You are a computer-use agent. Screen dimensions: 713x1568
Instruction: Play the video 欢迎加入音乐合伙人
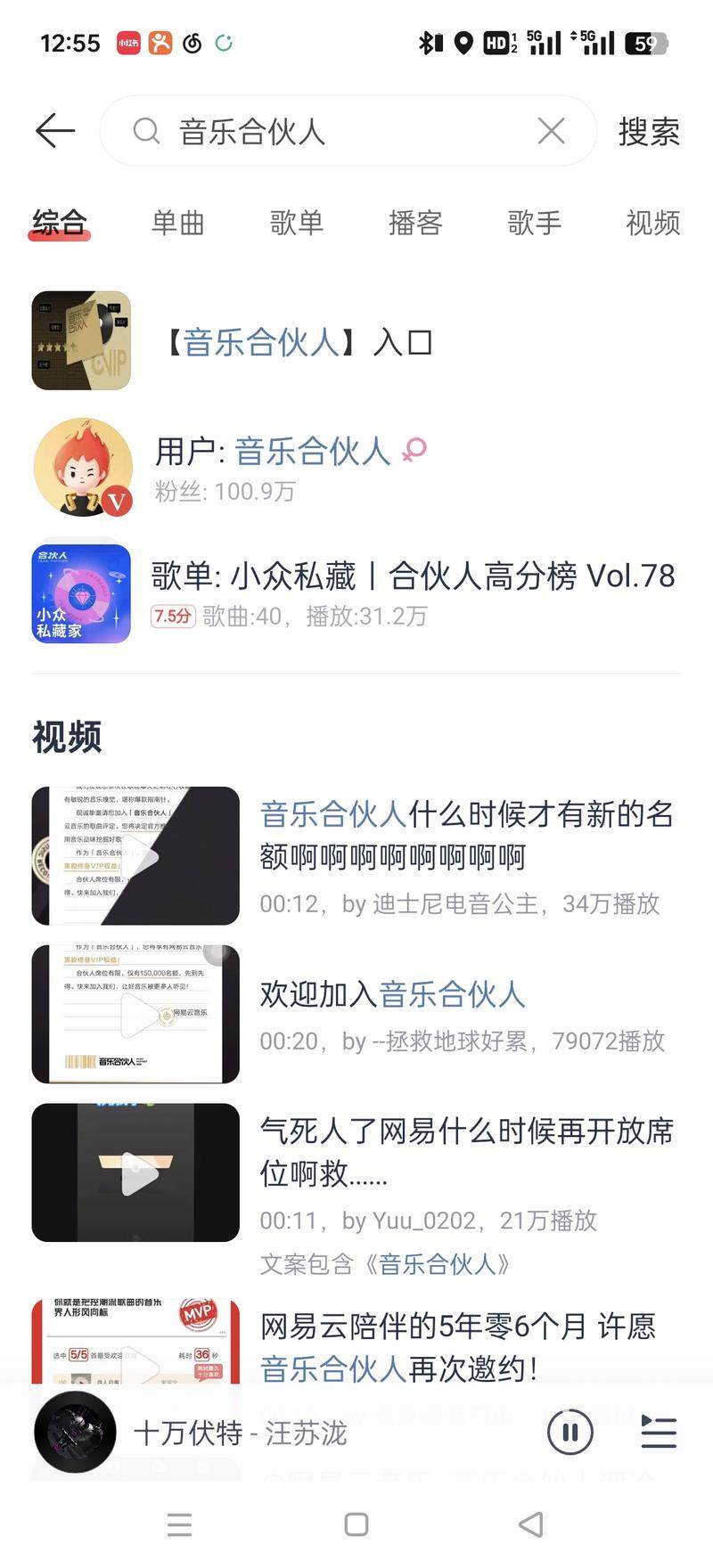point(135,1014)
